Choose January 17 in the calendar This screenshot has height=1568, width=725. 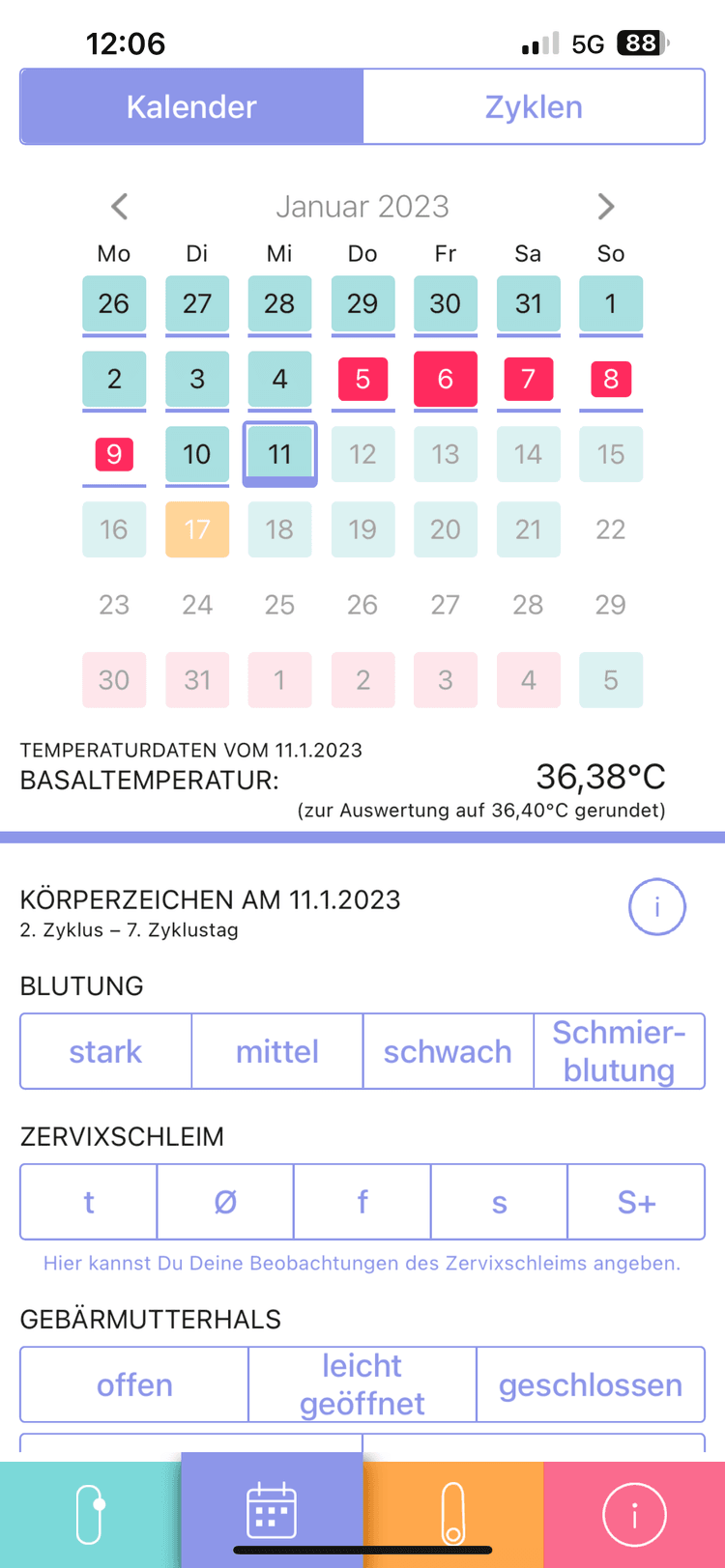[x=197, y=529]
